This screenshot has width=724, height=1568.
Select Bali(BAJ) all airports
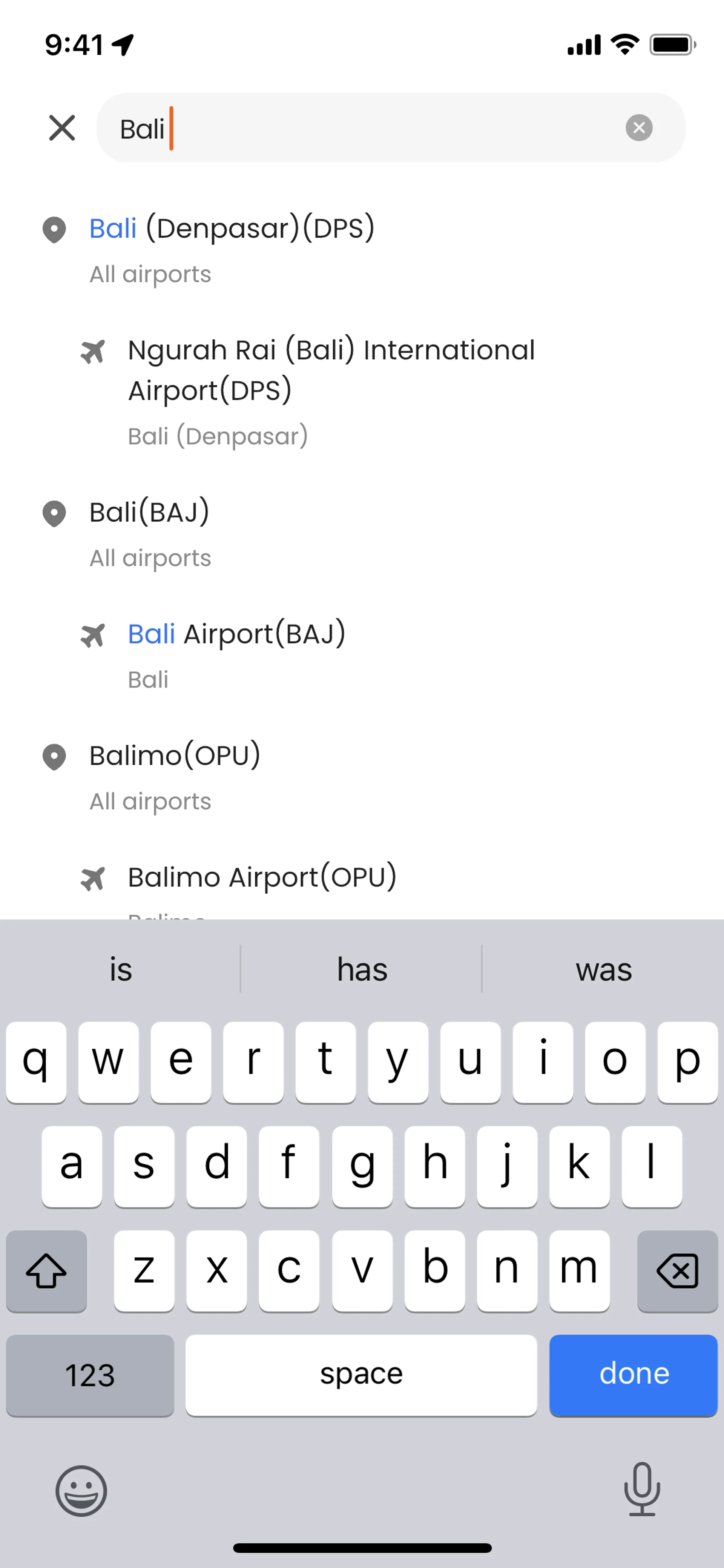[362, 534]
